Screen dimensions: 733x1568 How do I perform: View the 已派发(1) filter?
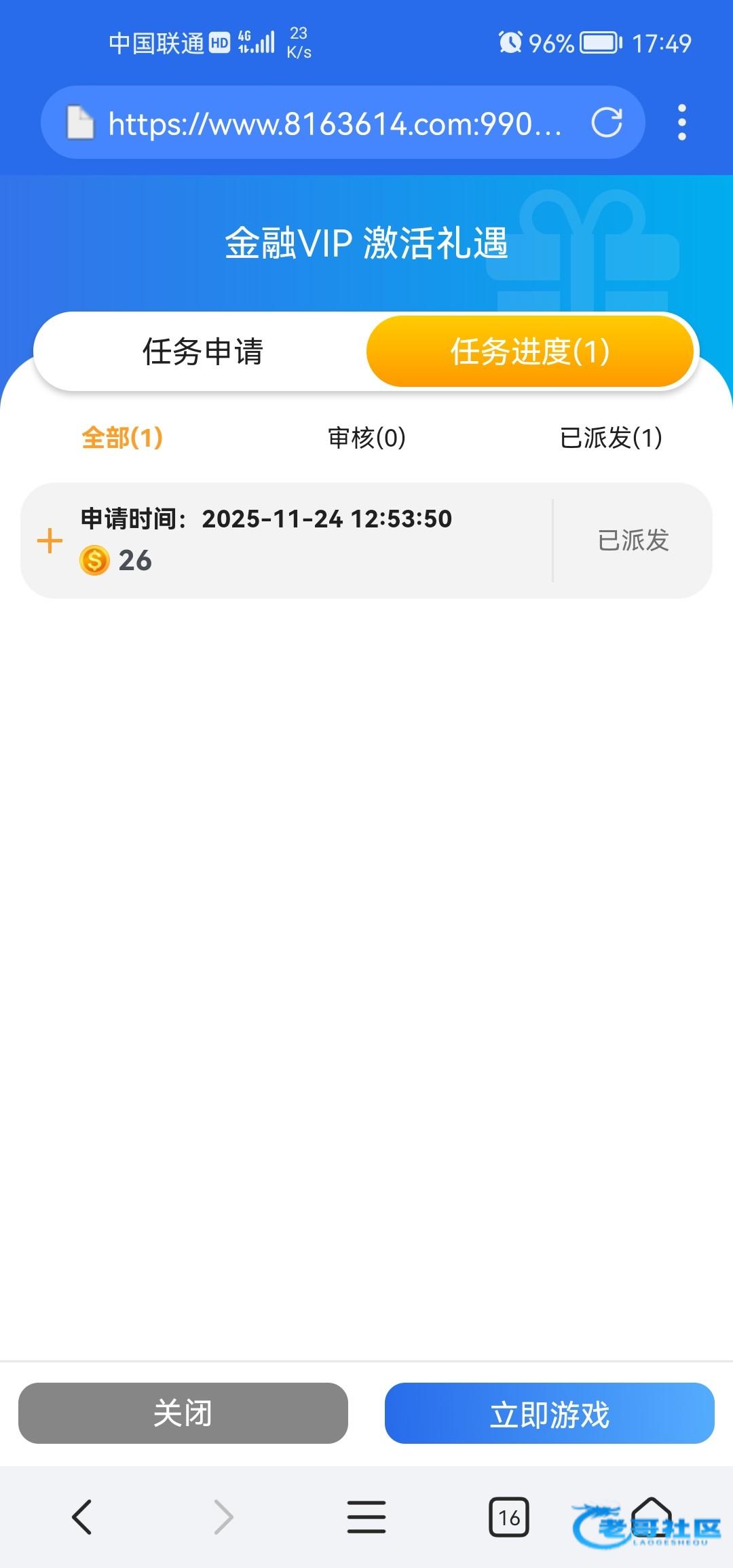(x=611, y=438)
